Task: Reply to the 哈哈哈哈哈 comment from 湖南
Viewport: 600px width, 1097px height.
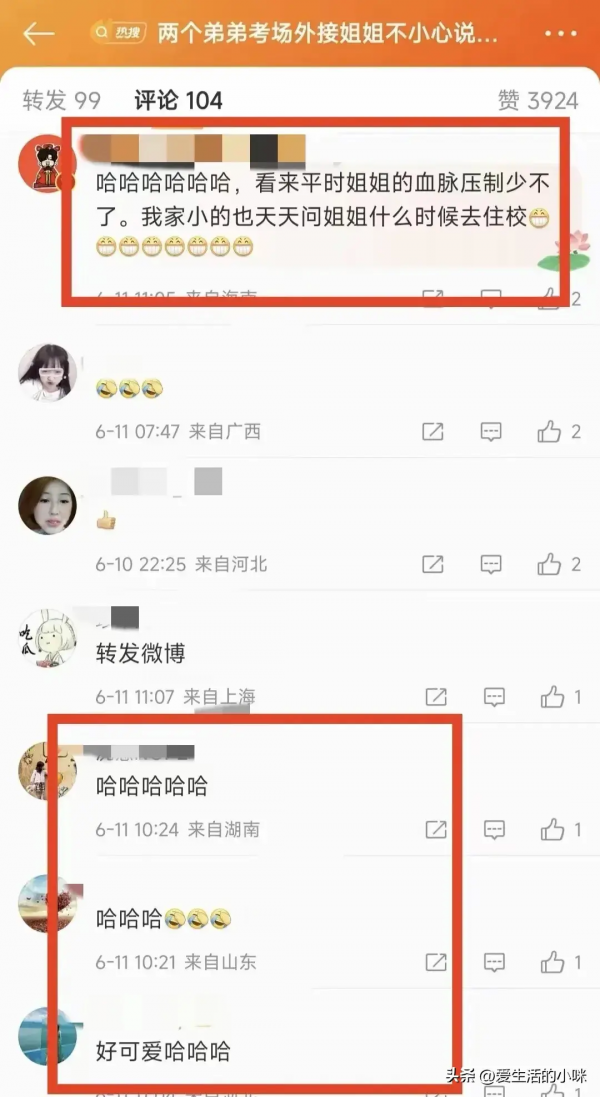Action: pyautogui.click(x=494, y=830)
